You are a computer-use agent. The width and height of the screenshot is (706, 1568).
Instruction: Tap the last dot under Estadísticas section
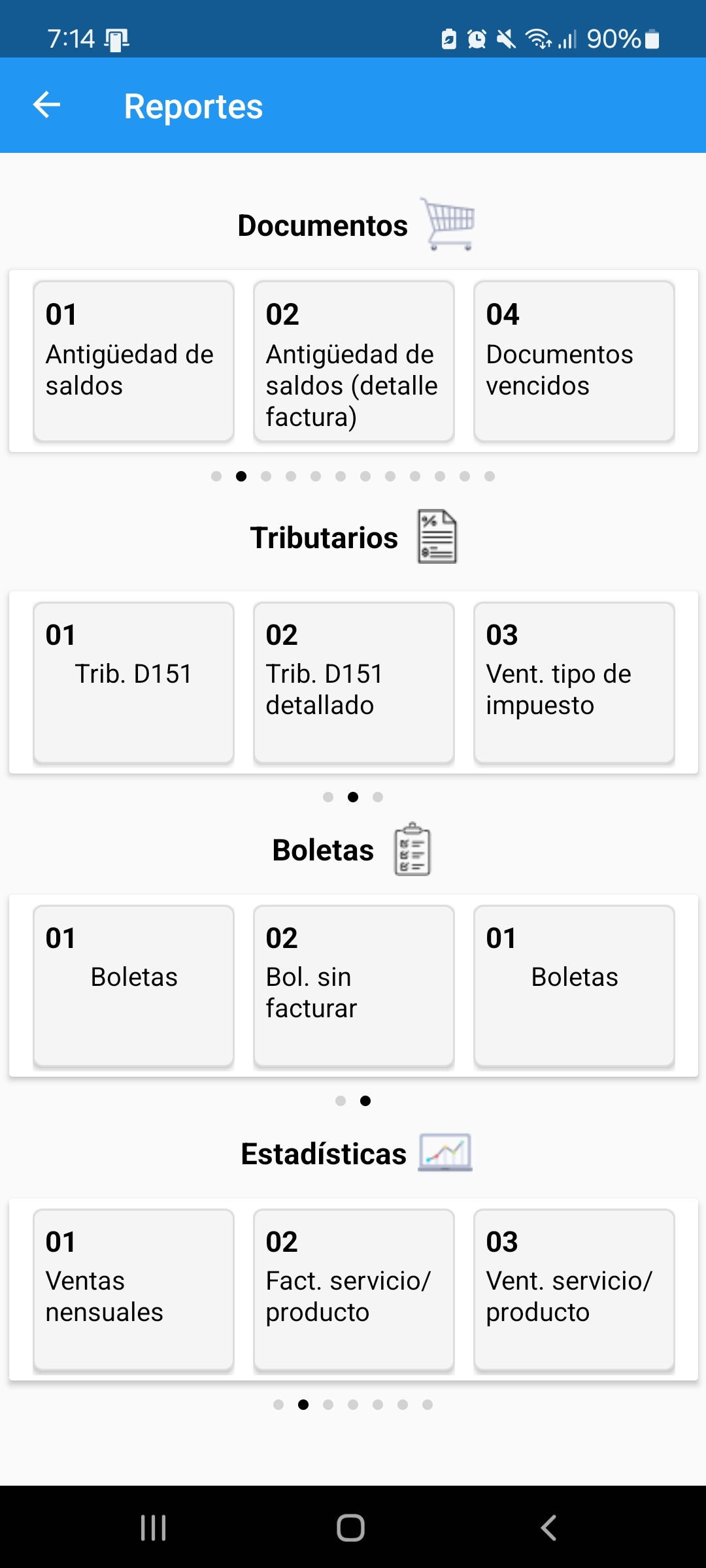(x=428, y=1403)
